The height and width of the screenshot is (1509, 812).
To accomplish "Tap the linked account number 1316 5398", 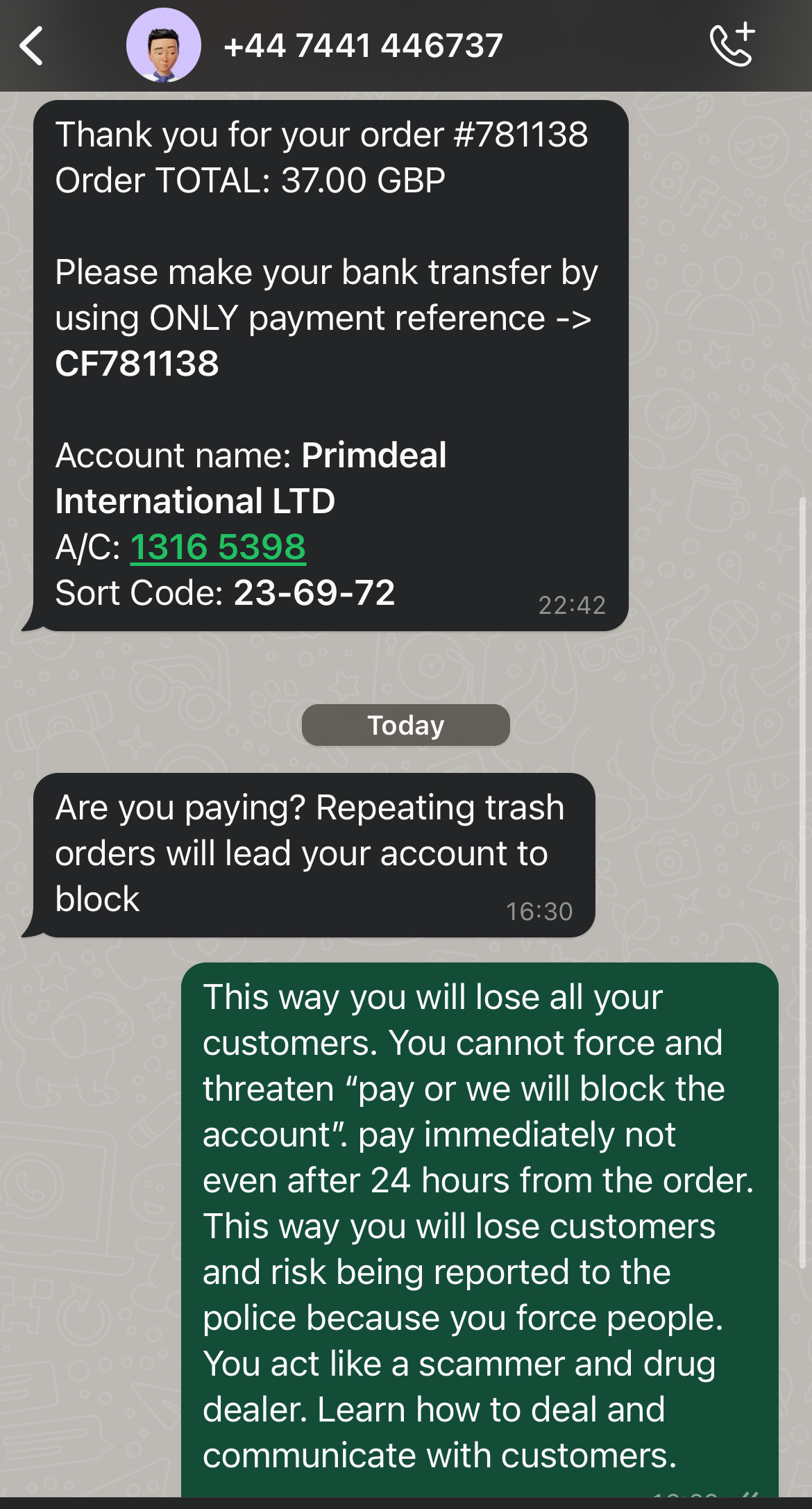I will point(218,547).
